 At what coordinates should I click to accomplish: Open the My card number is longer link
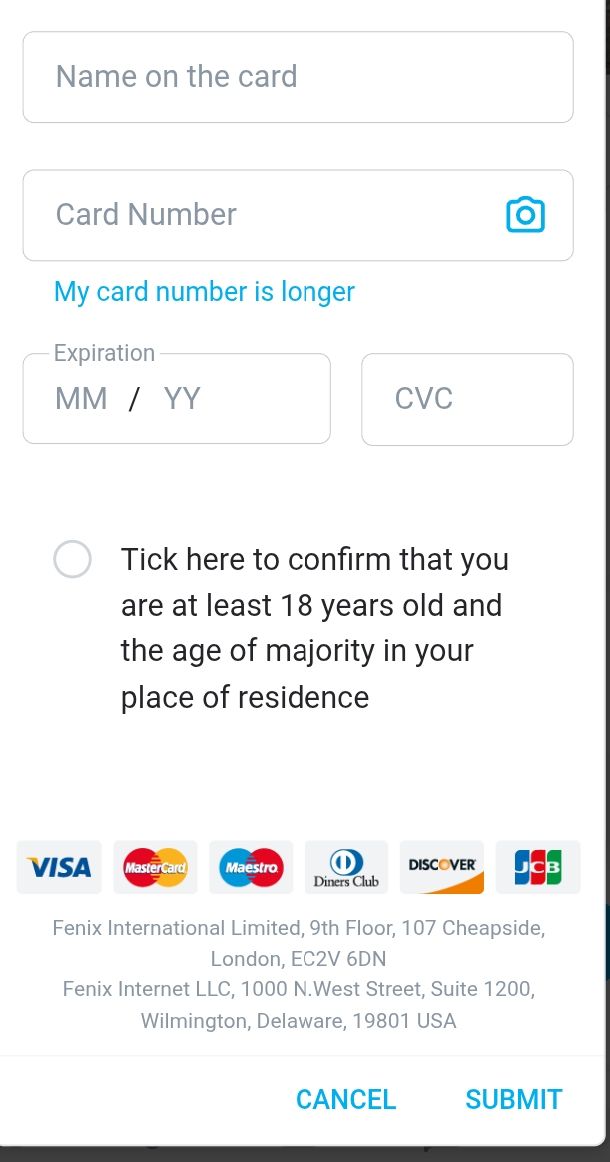click(204, 292)
